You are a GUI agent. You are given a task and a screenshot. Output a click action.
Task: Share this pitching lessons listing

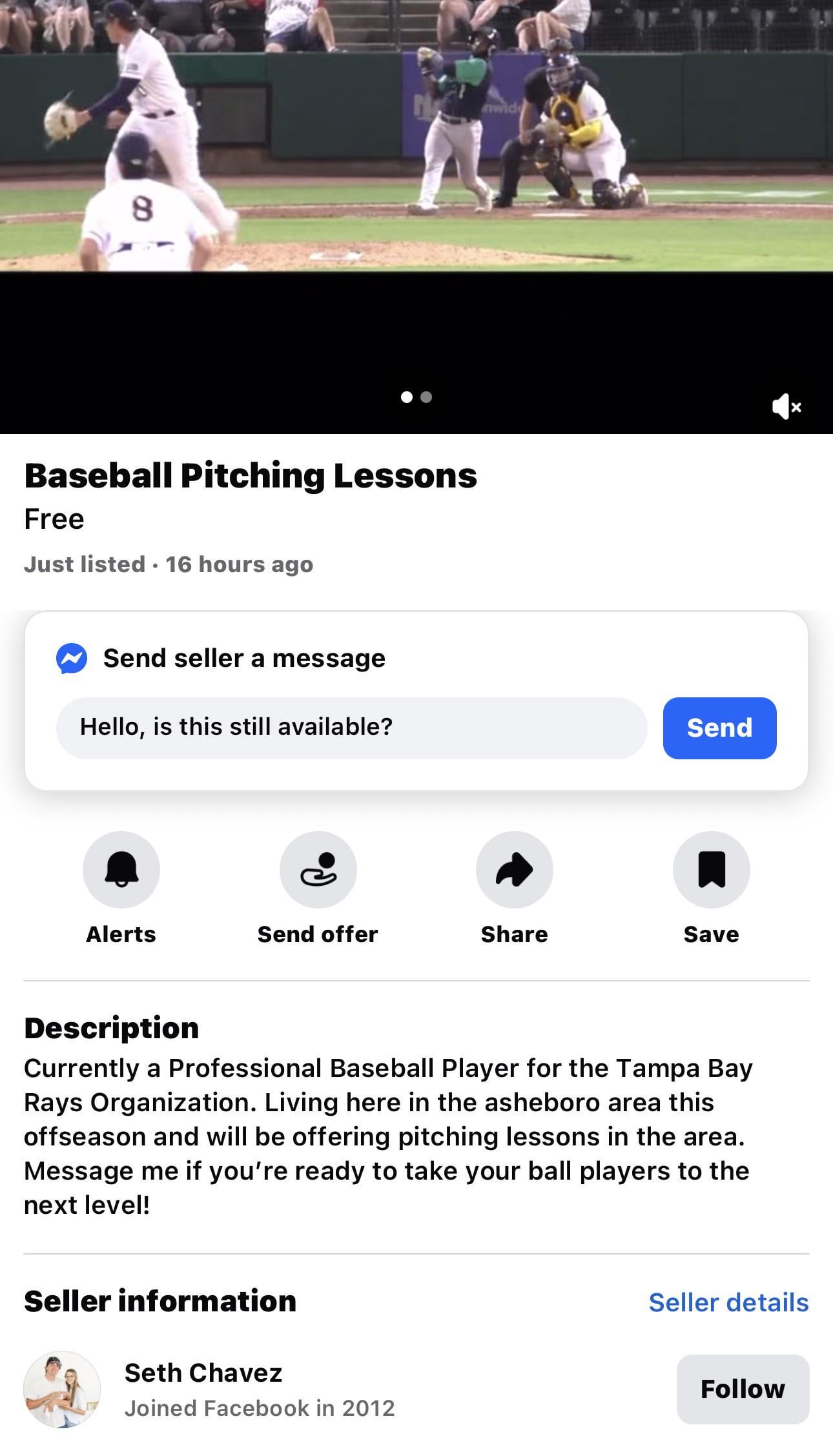pos(514,869)
